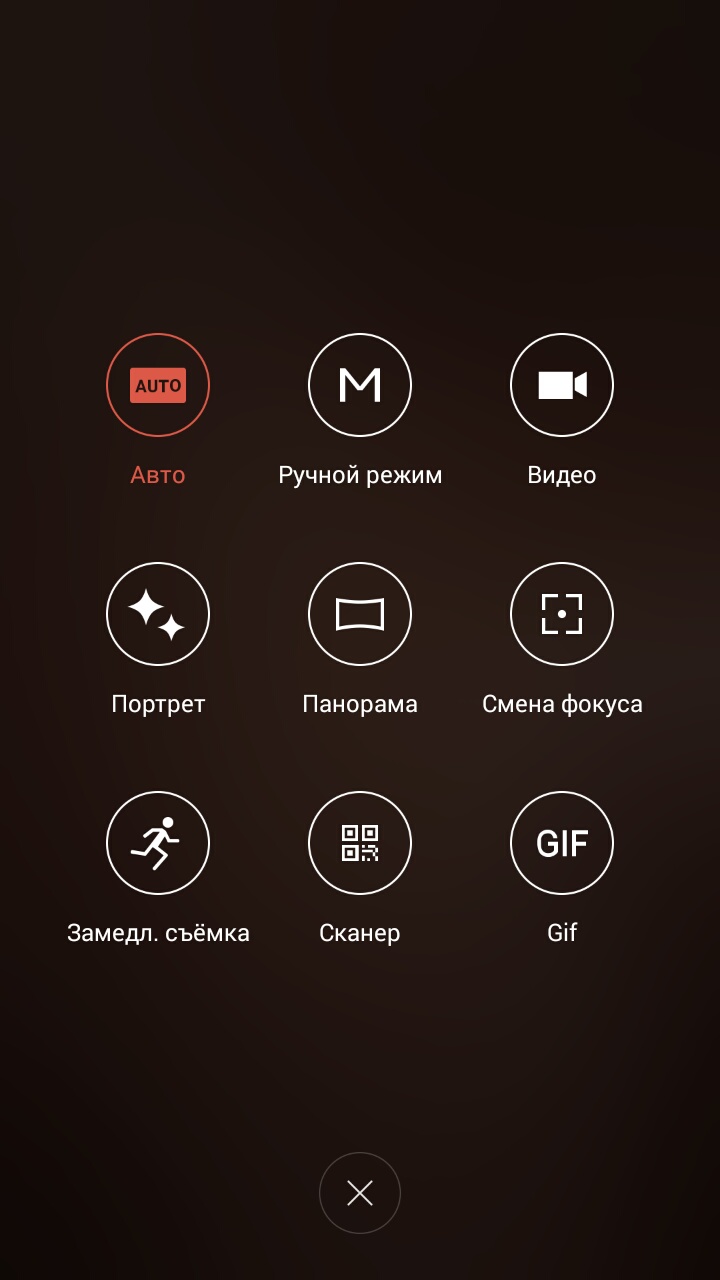Select the Панорама shooting mode
This screenshot has height=1280, width=720.
coord(360,614)
